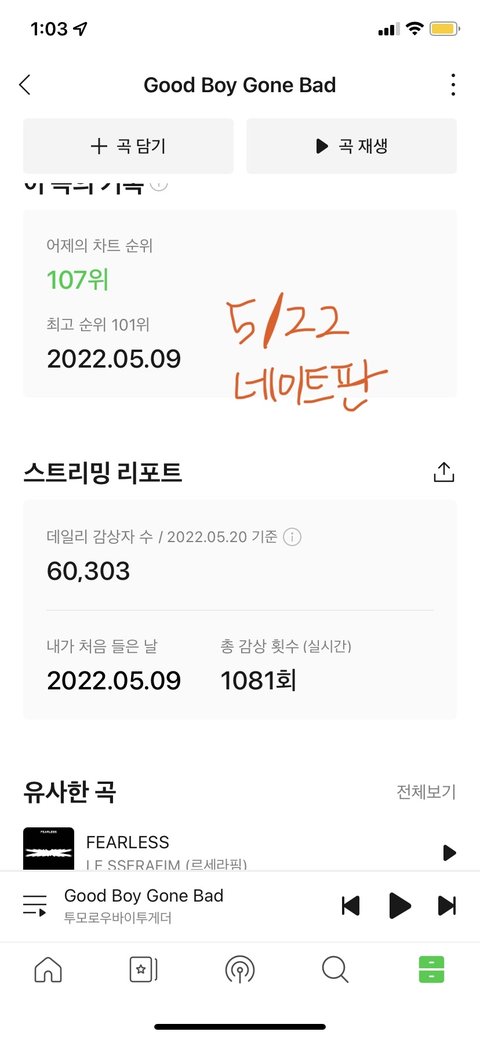Screen dimensions: 480x1039
Task: Open the three-dot overflow menu
Action: point(453,85)
